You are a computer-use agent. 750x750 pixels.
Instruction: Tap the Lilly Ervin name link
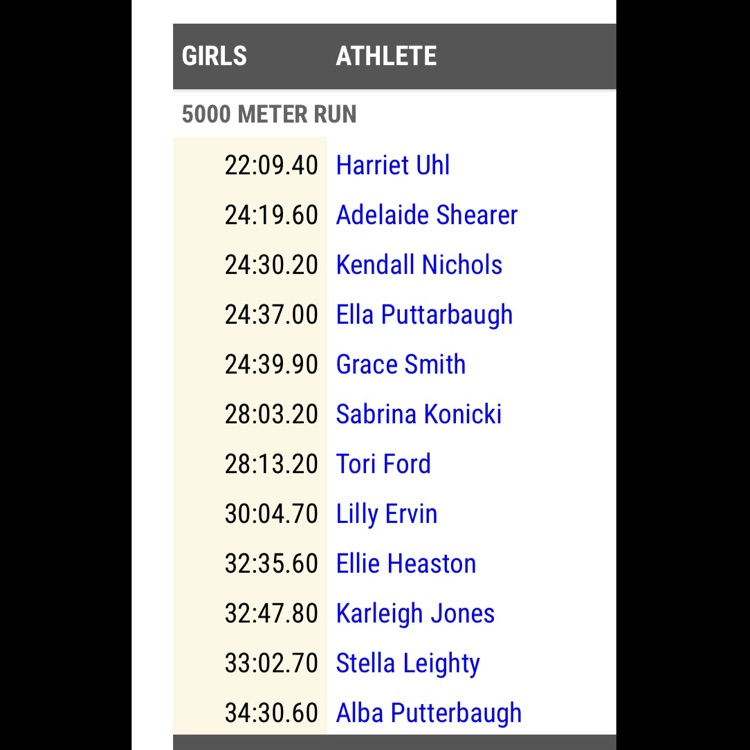386,514
